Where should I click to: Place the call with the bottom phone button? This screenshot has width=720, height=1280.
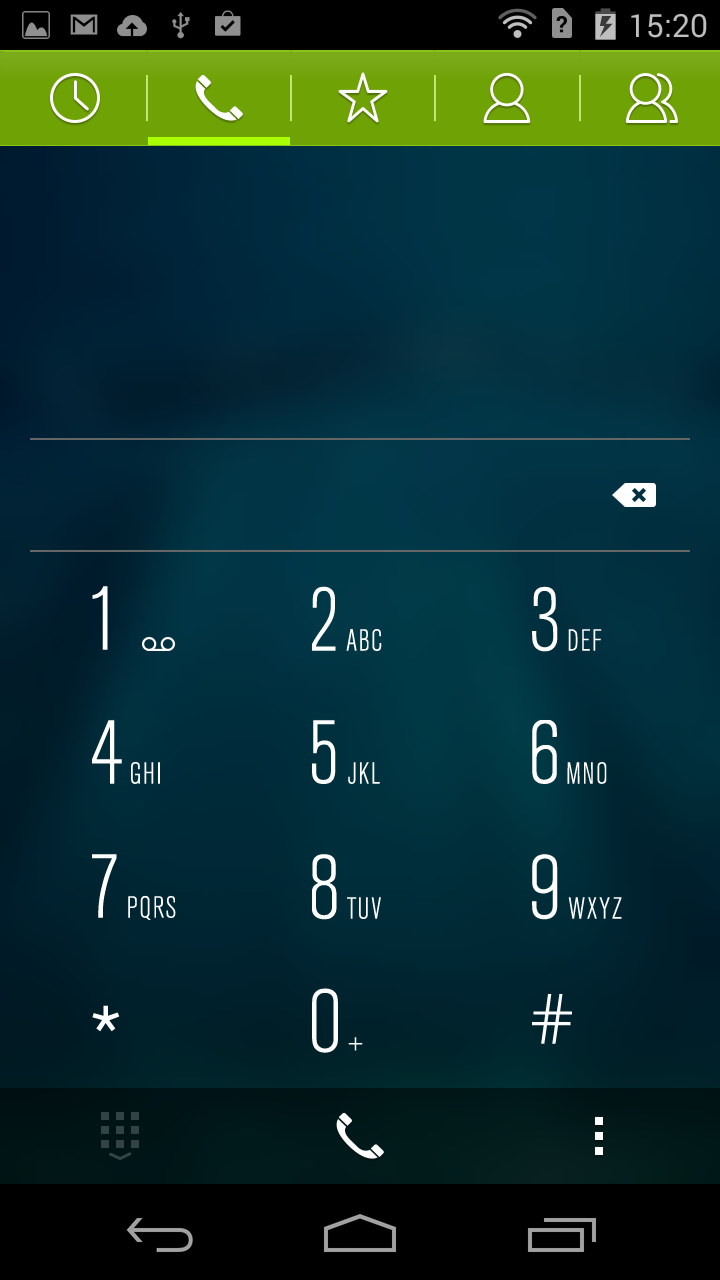[x=360, y=1136]
